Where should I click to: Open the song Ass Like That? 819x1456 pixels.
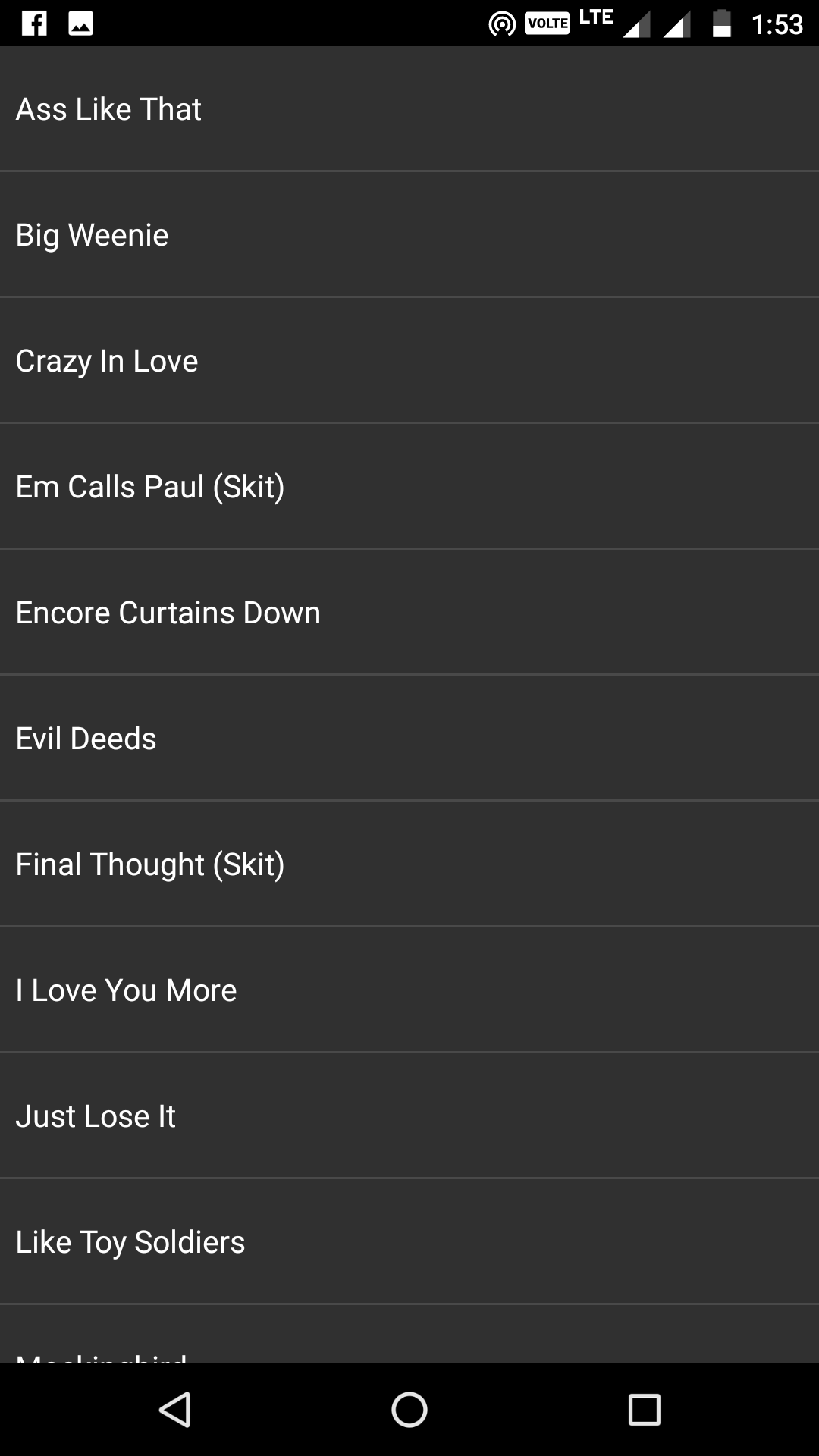point(409,109)
